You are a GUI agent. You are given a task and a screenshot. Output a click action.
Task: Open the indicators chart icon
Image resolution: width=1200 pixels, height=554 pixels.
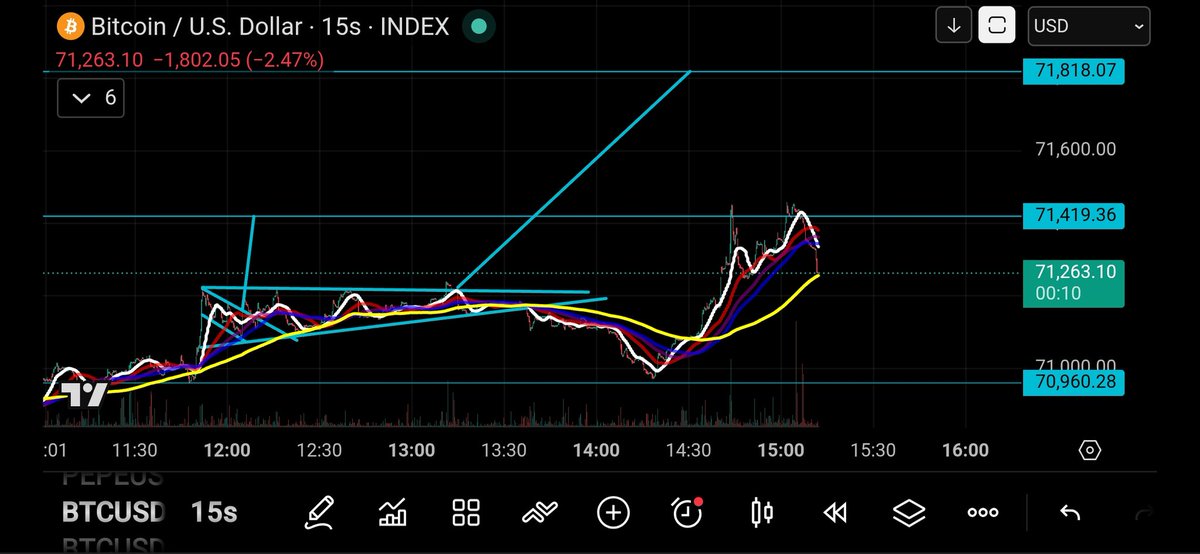[x=393, y=513]
